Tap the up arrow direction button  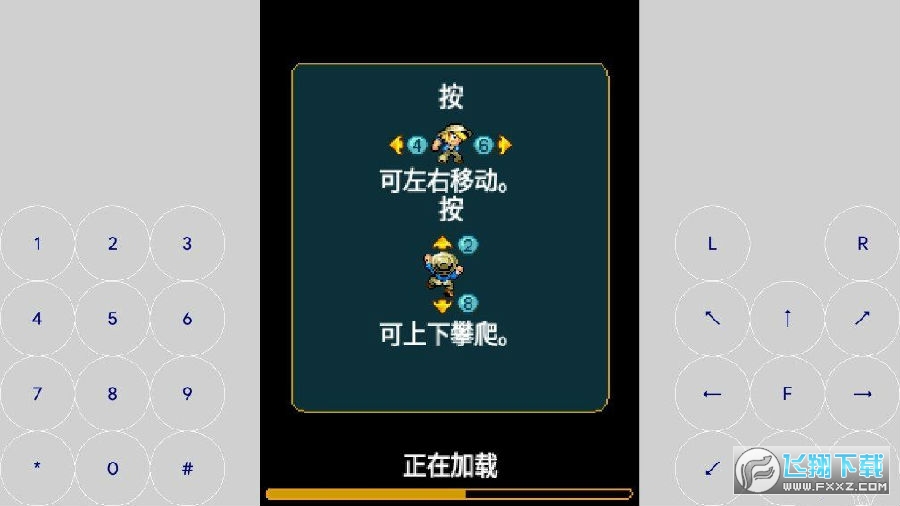point(787,318)
